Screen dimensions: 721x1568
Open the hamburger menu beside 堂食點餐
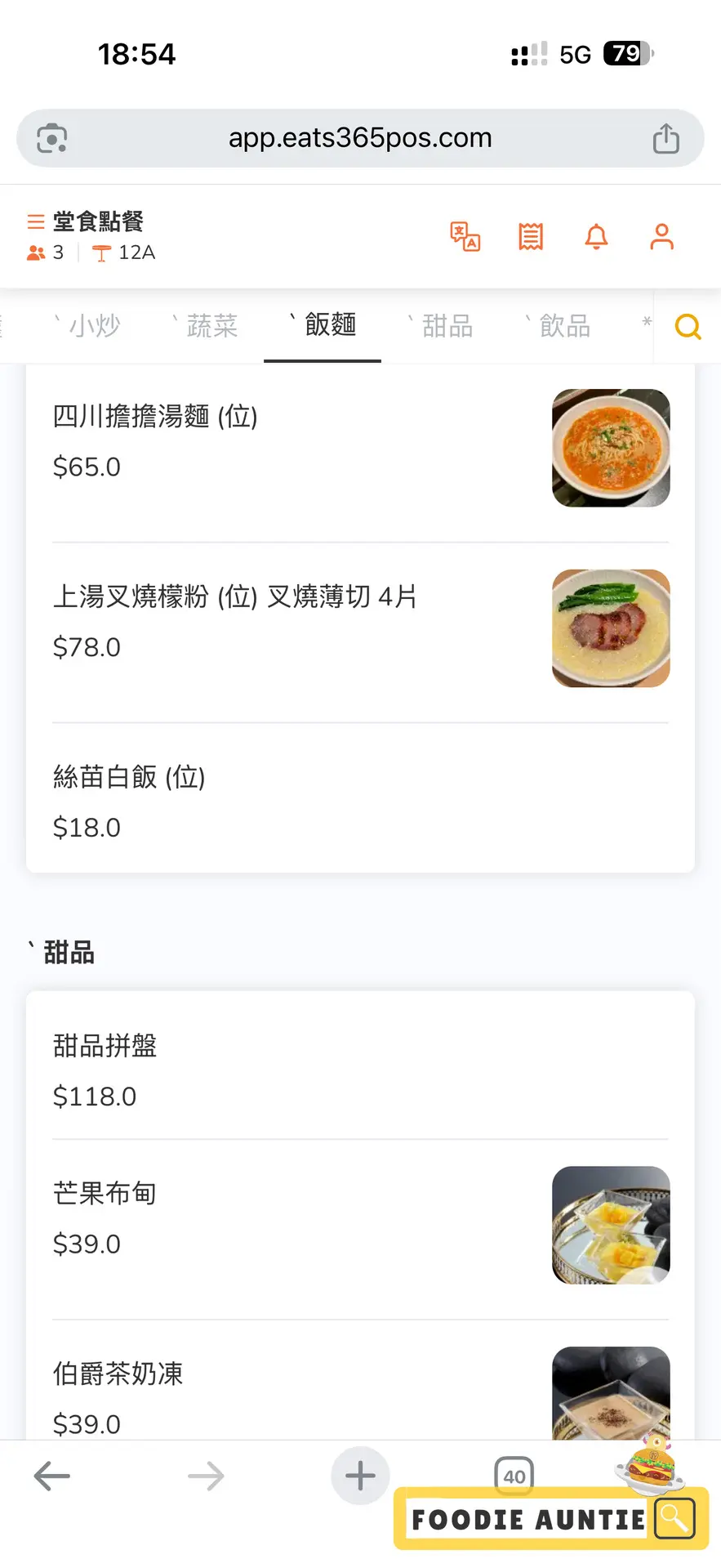[x=36, y=221]
